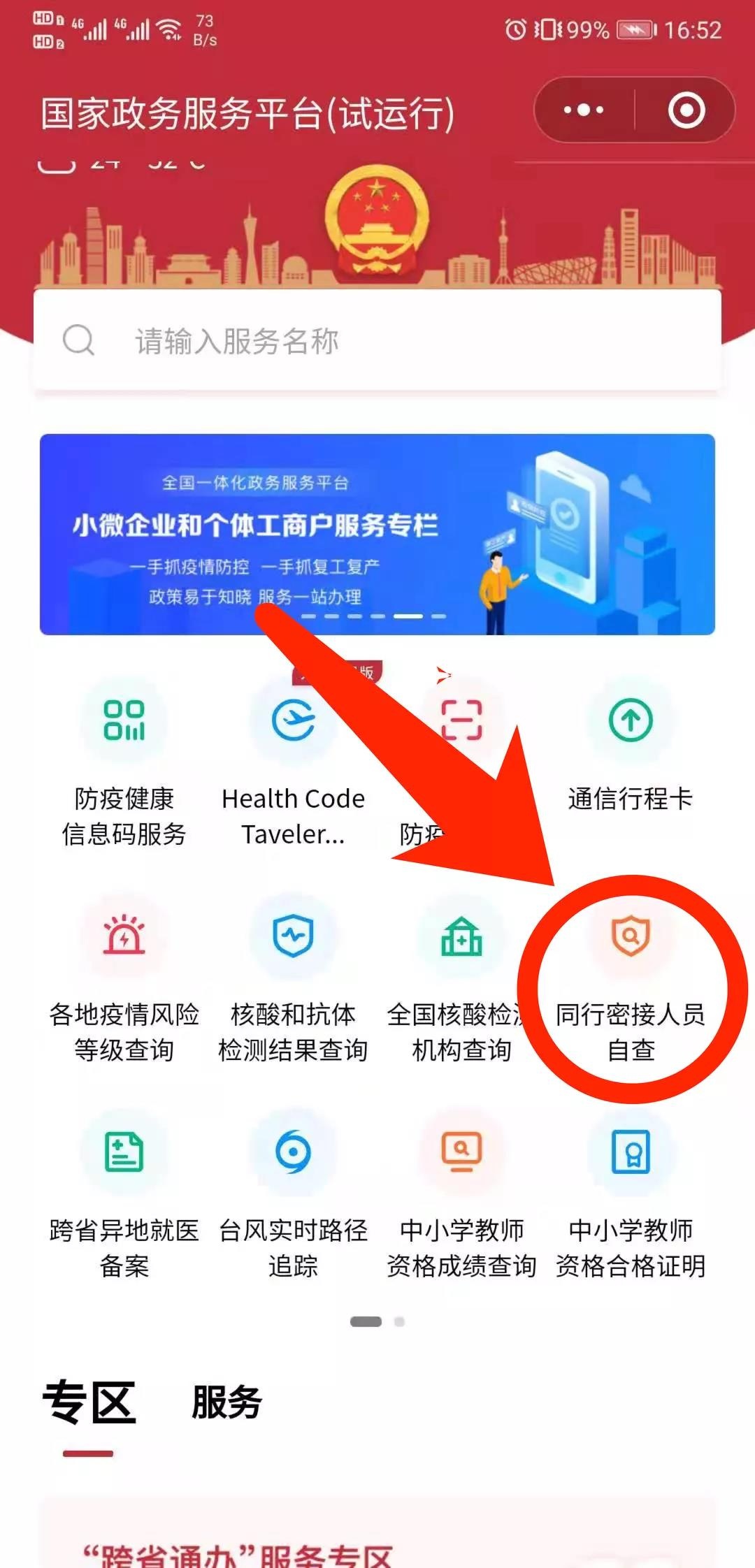
Task: Open the mini program more options menu
Action: (584, 110)
